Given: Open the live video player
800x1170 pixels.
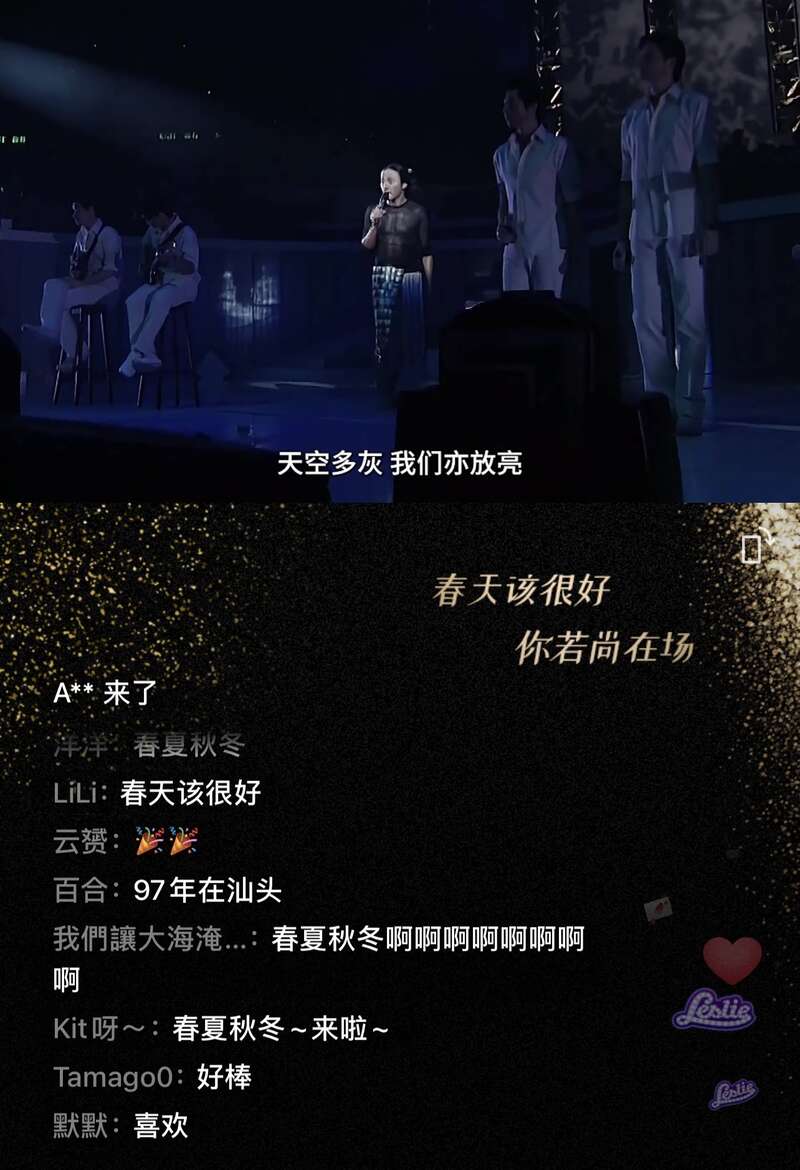Looking at the screenshot, I should point(400,250).
